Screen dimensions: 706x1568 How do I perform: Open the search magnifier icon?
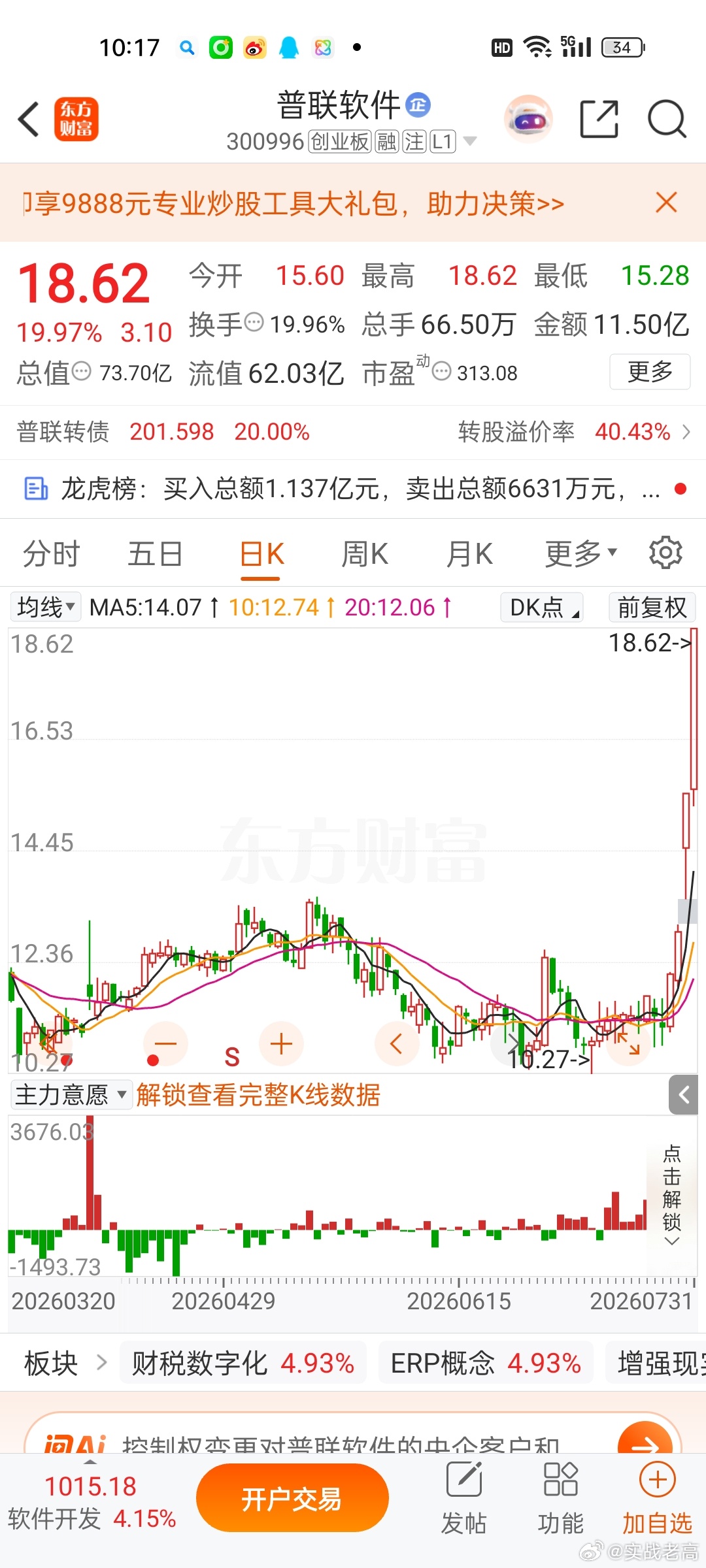667,119
